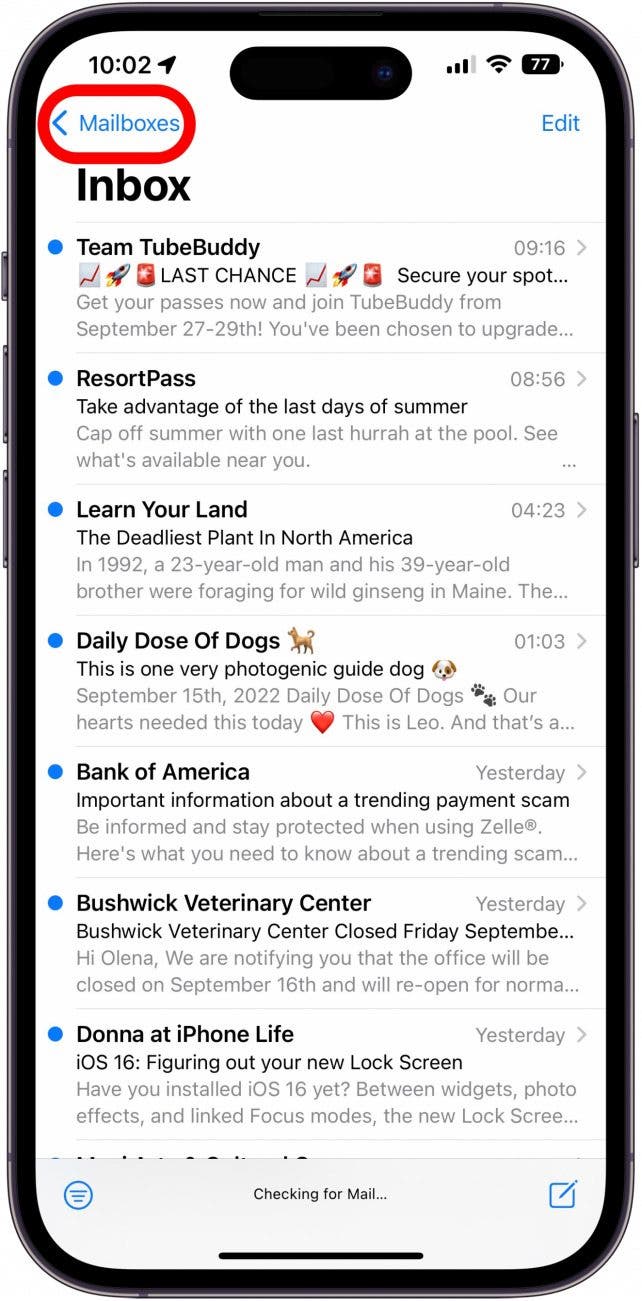Open email from Donna at iPhone Life
Screen dimensions: 642x1301
[x=325, y=1074]
